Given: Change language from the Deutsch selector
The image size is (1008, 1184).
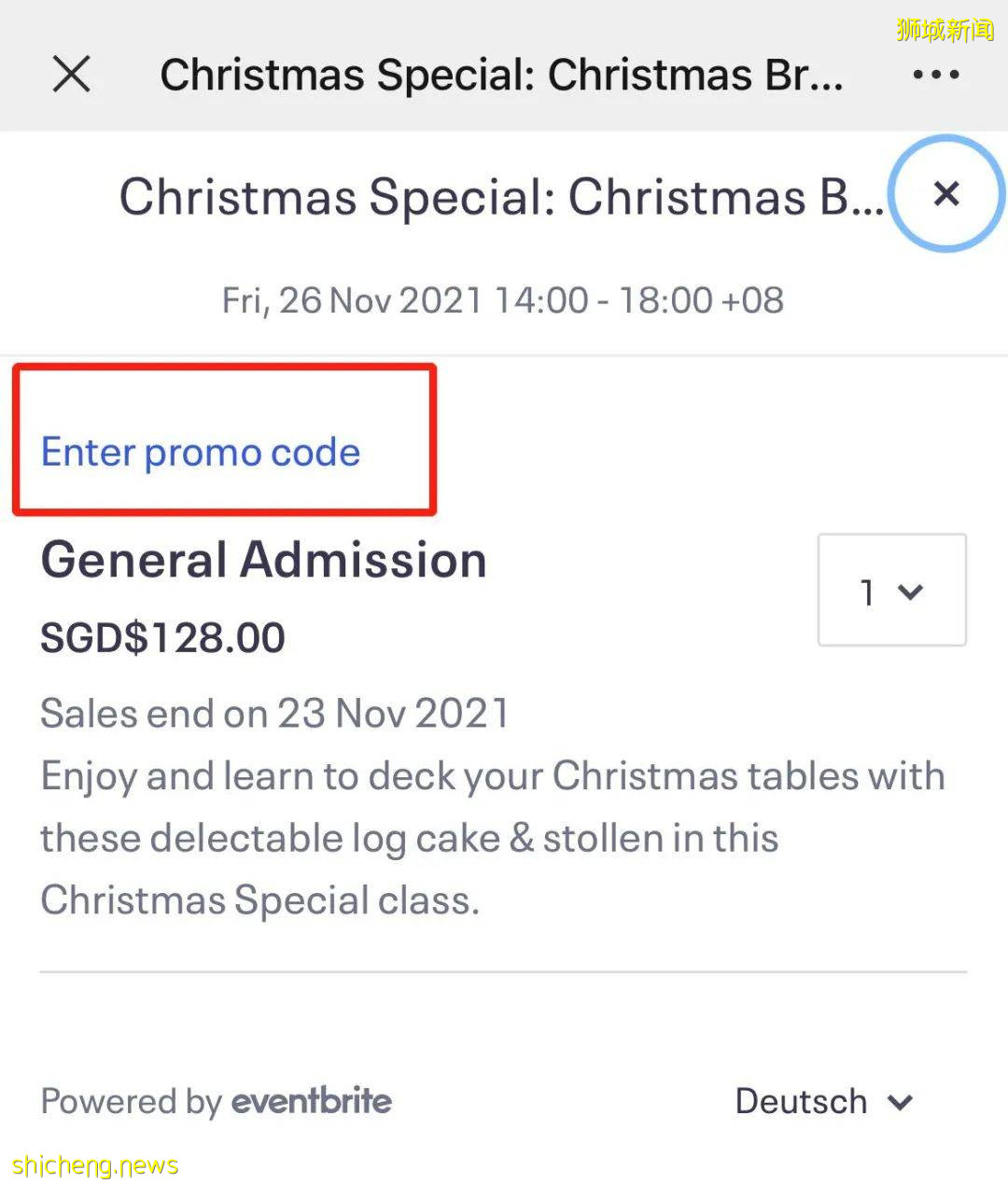Looking at the screenshot, I should coord(823,1102).
